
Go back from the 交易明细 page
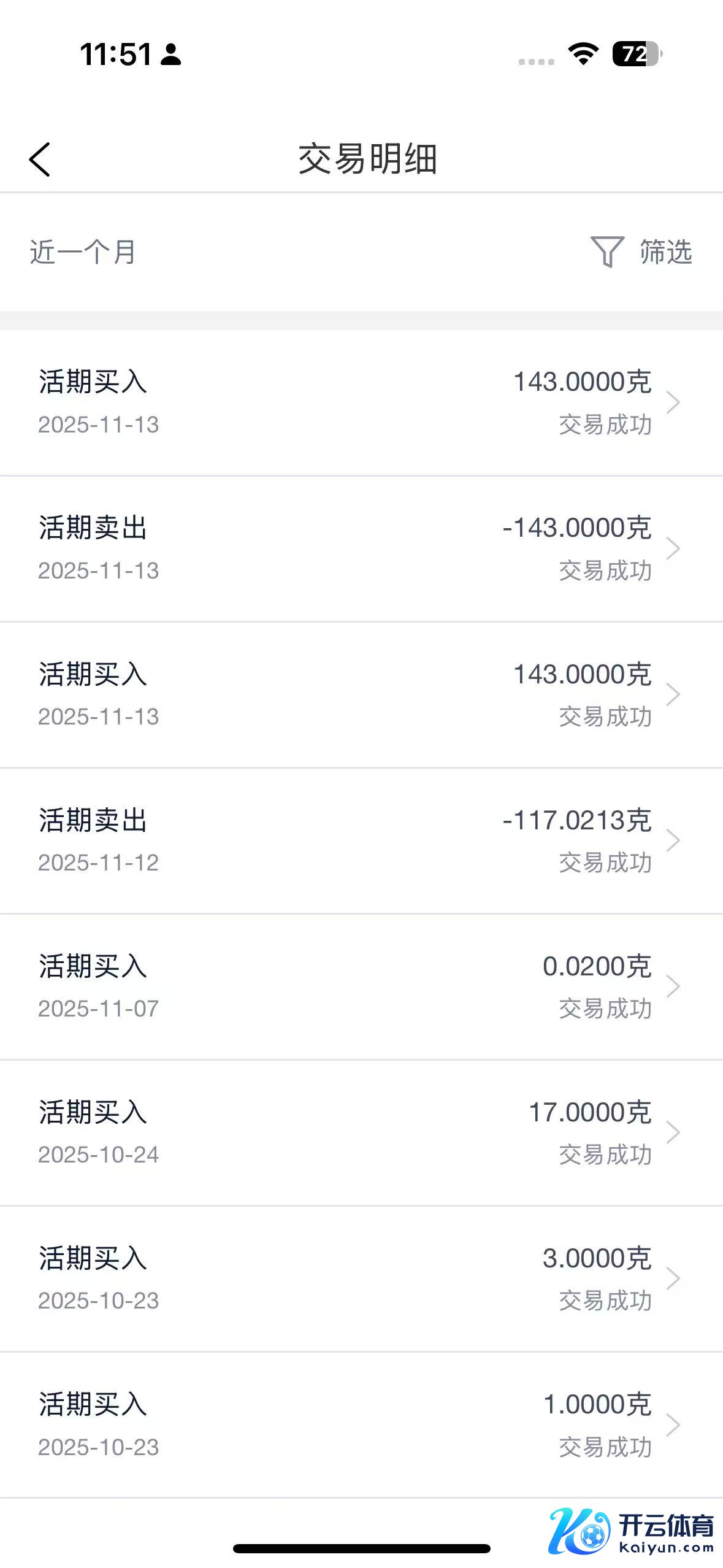coord(40,159)
